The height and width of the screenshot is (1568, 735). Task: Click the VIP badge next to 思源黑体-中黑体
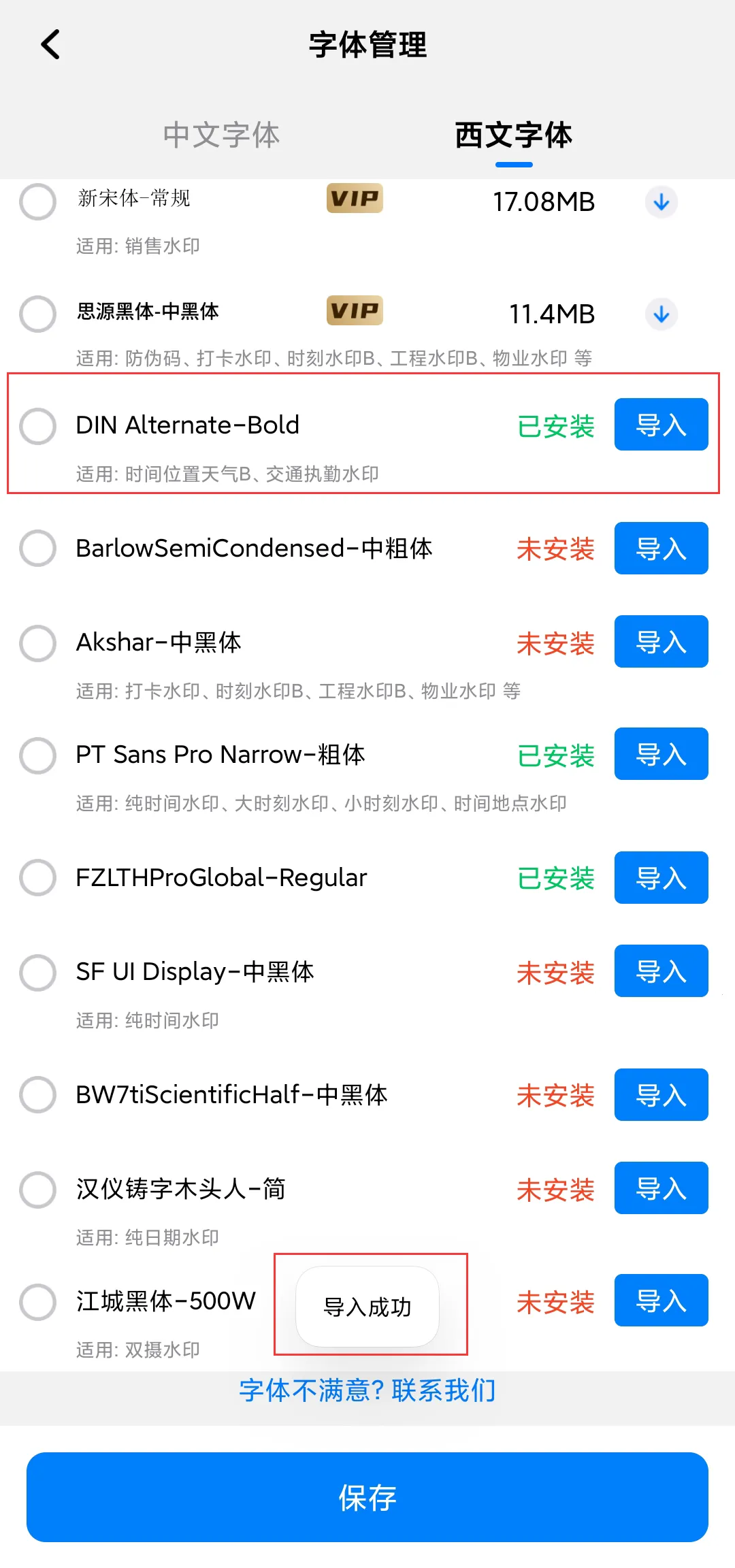pos(354,311)
